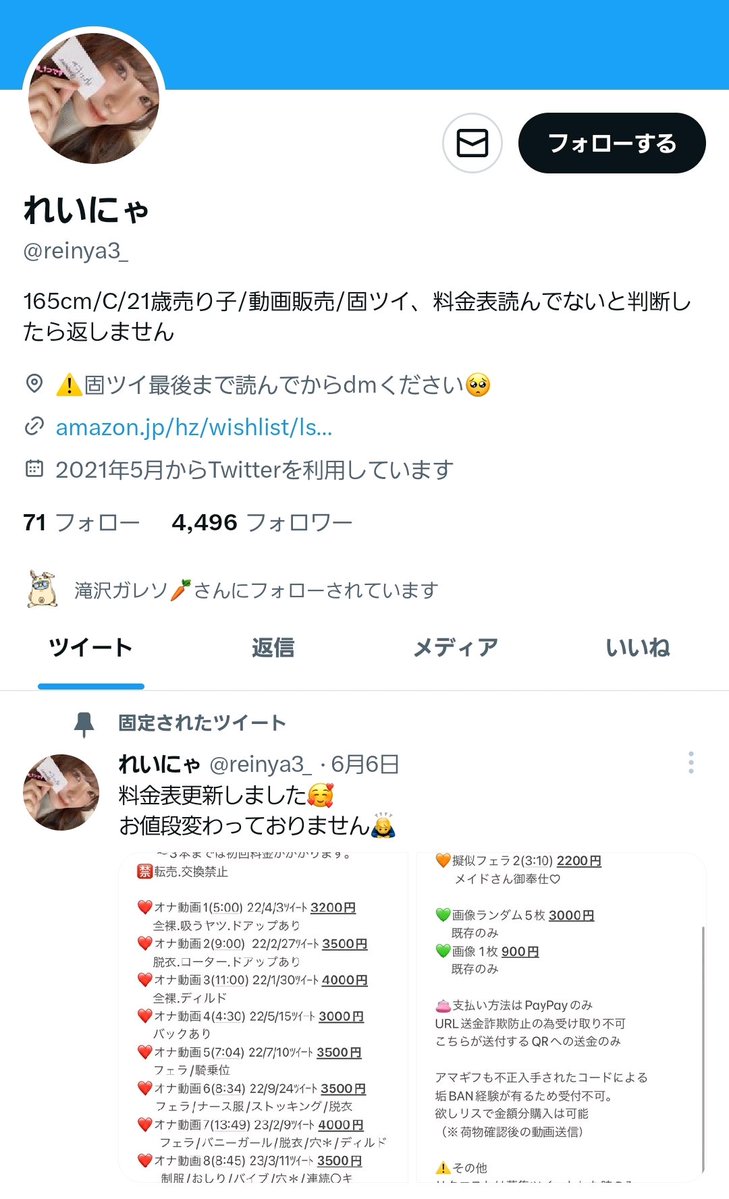The image size is (729, 1199).
Task: Switch to the メディア tab
Action: tap(455, 648)
